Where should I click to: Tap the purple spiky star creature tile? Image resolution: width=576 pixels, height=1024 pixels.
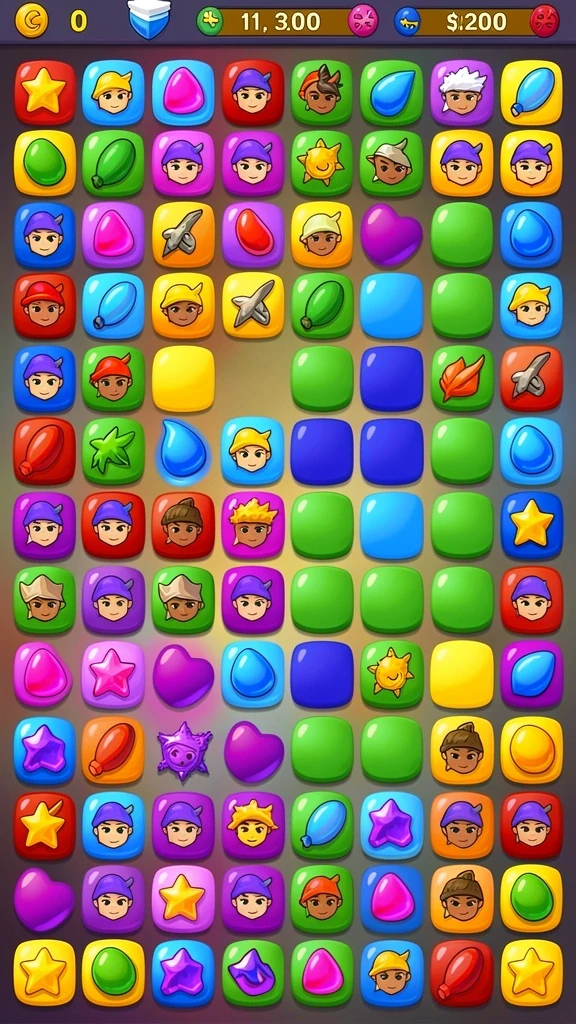[184, 750]
